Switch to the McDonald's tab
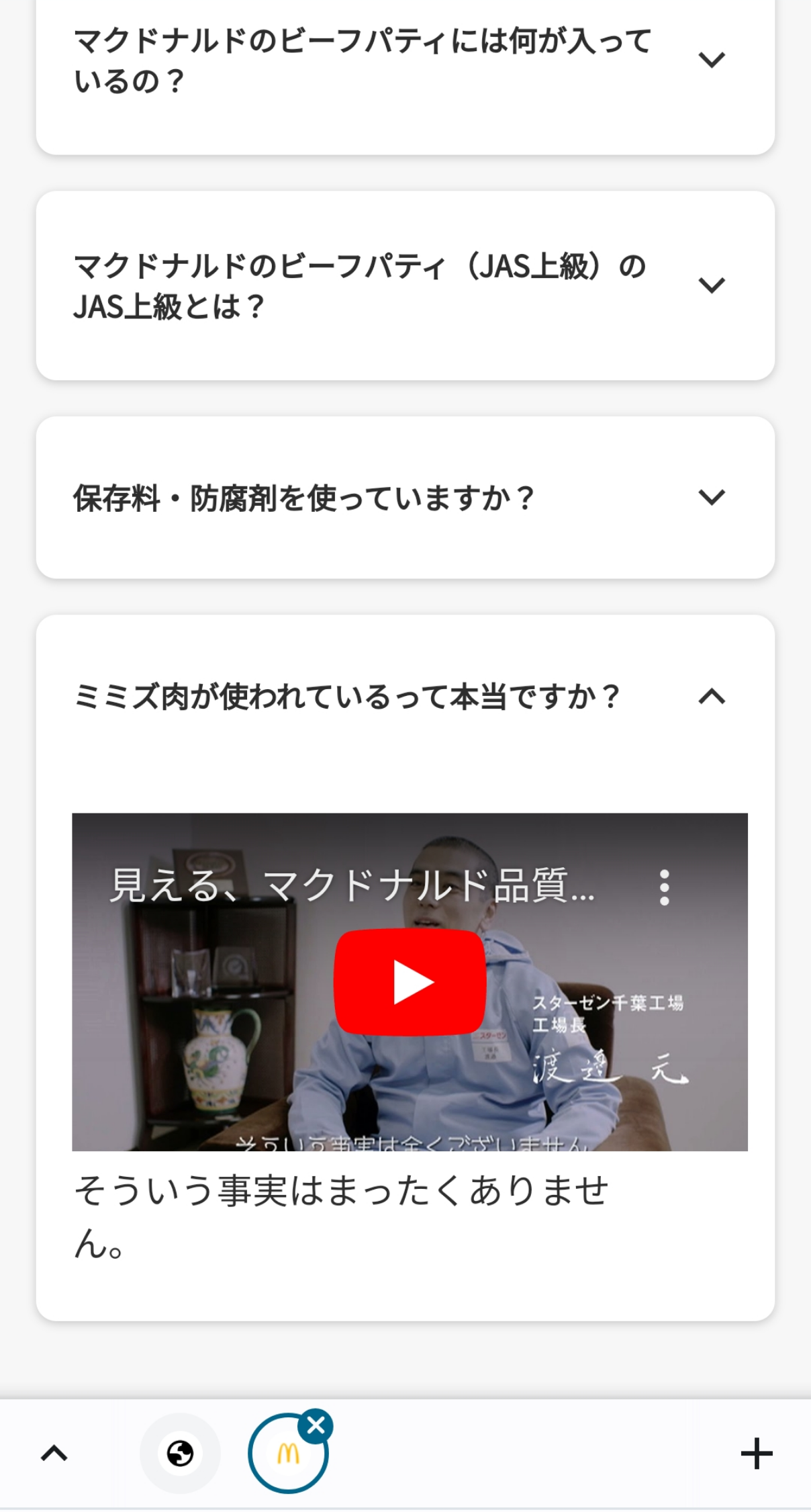 pos(287,1454)
